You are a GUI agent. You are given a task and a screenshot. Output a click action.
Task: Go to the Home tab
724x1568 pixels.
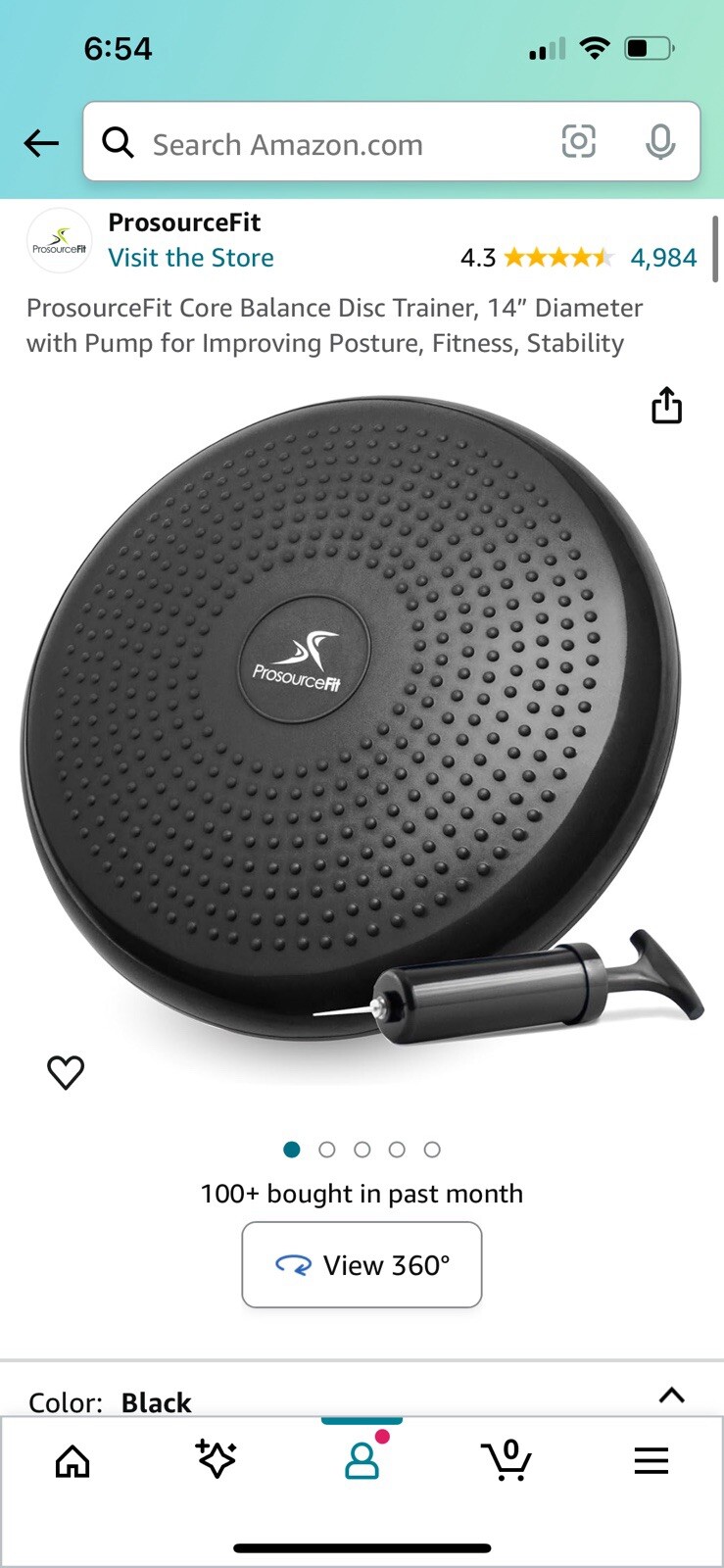point(72,1461)
